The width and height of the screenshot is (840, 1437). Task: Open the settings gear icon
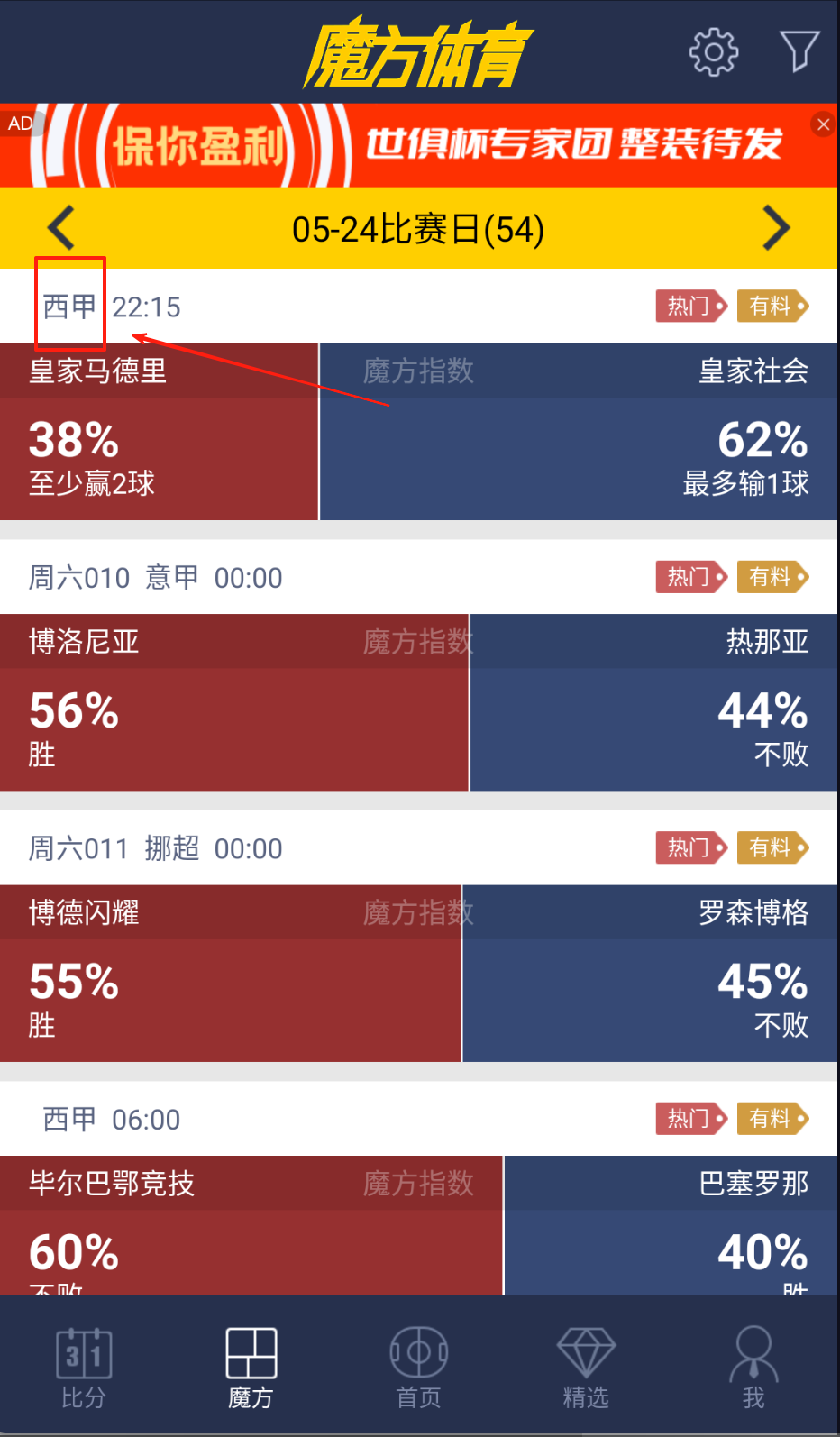(x=713, y=52)
